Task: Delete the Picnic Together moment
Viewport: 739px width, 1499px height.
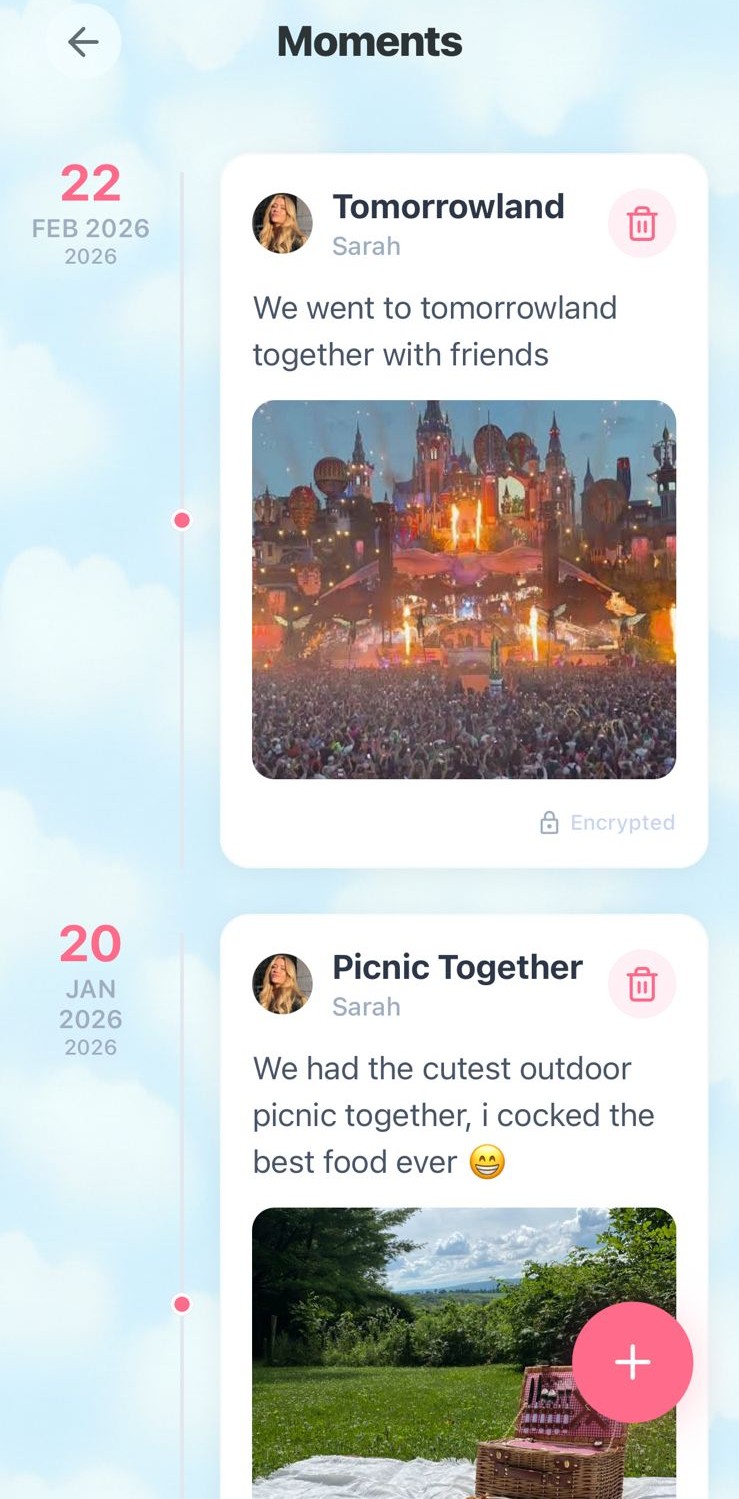Action: click(x=641, y=984)
